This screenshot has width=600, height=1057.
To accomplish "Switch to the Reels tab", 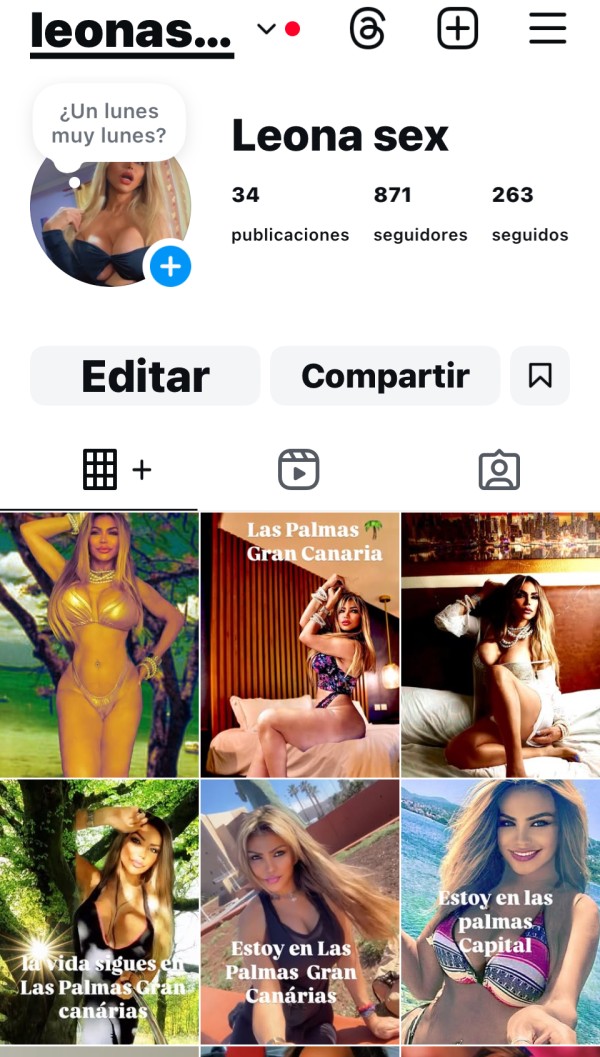I will 298,469.
